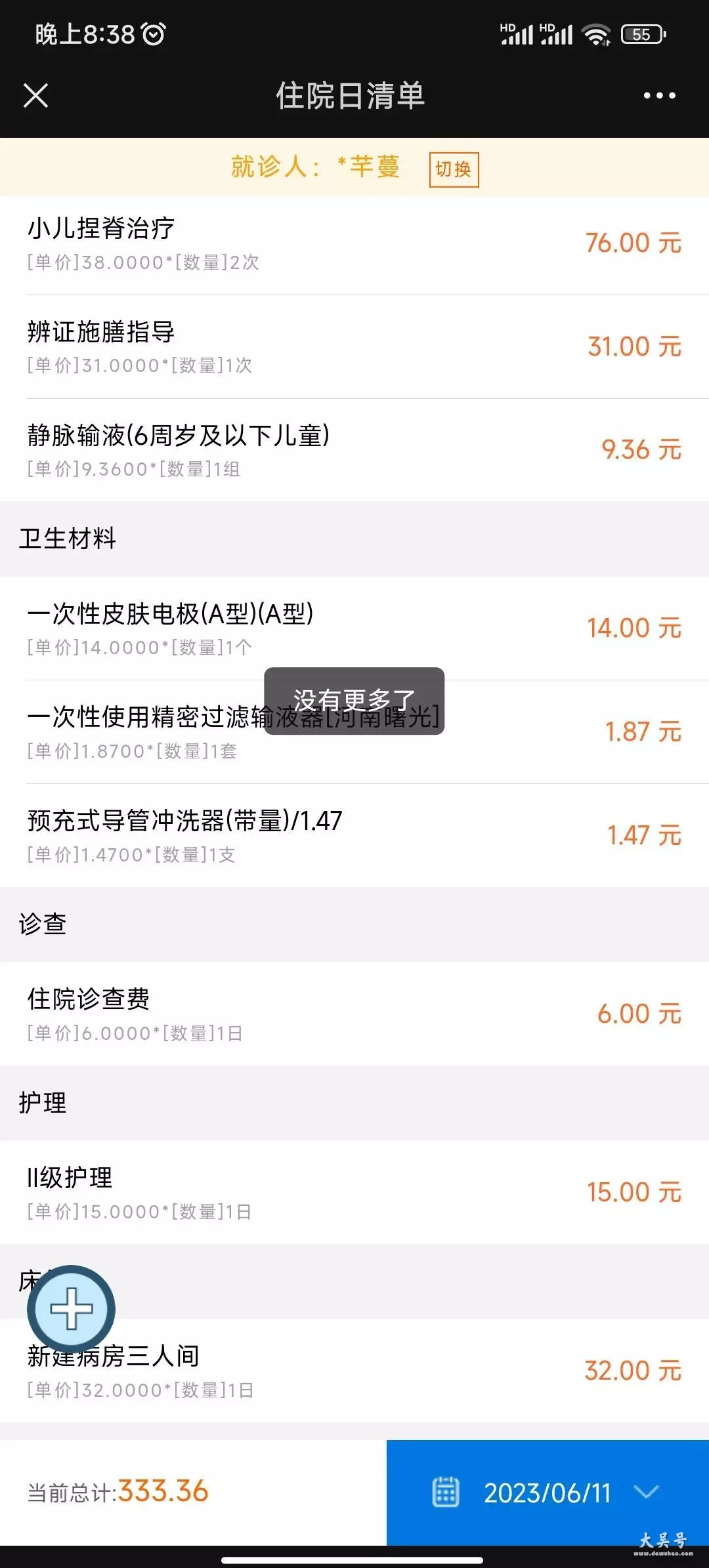Tap the floating plus button
The image size is (709, 1568).
(x=71, y=1309)
